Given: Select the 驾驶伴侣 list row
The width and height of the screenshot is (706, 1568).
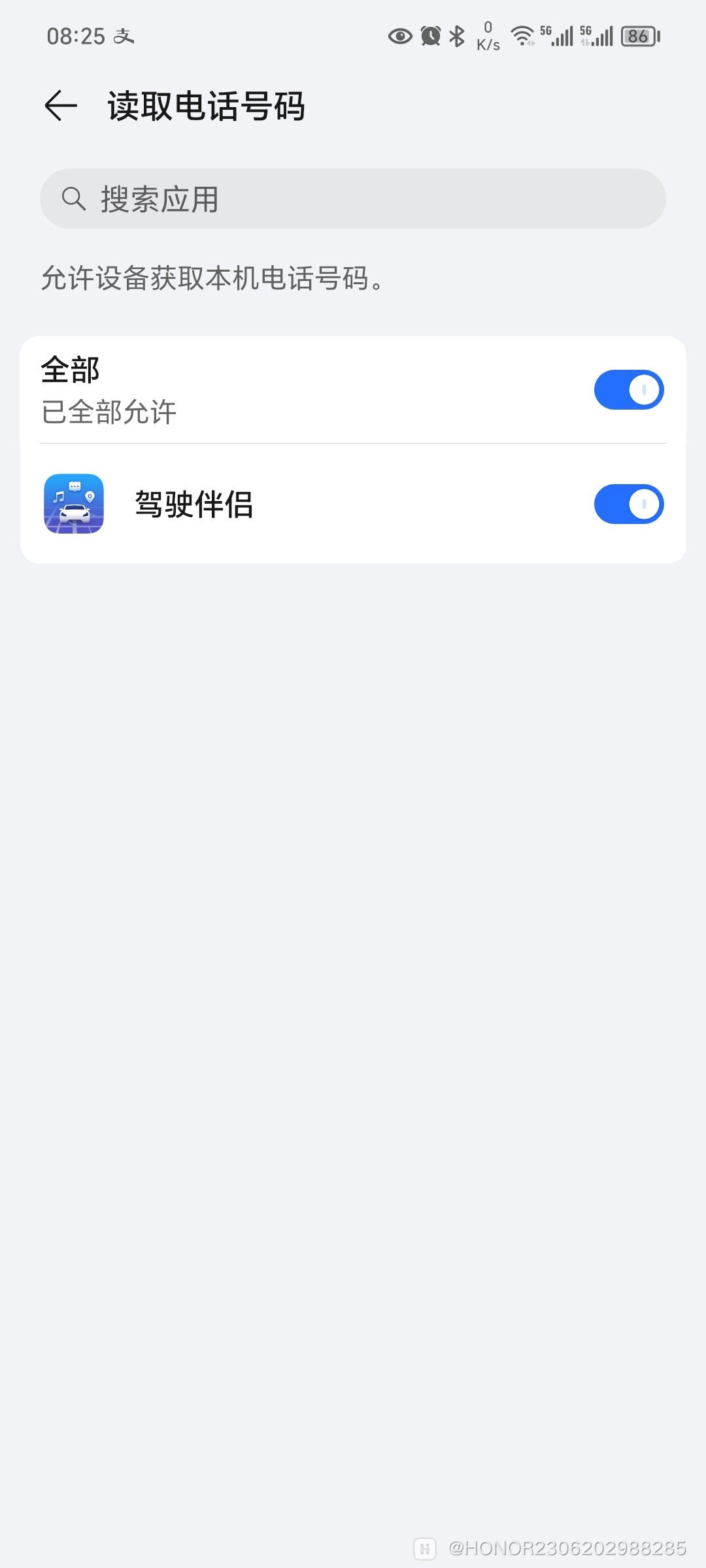Looking at the screenshot, I should (327, 504).
